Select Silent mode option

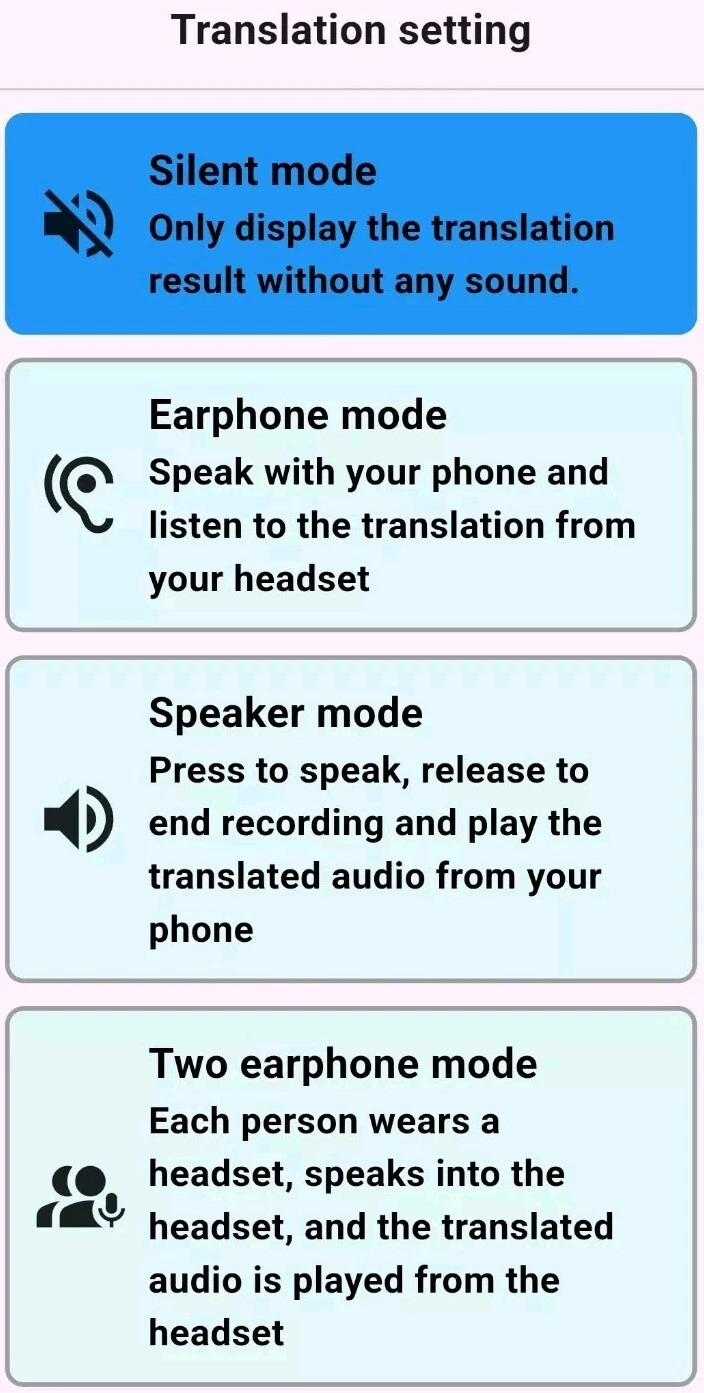click(351, 224)
